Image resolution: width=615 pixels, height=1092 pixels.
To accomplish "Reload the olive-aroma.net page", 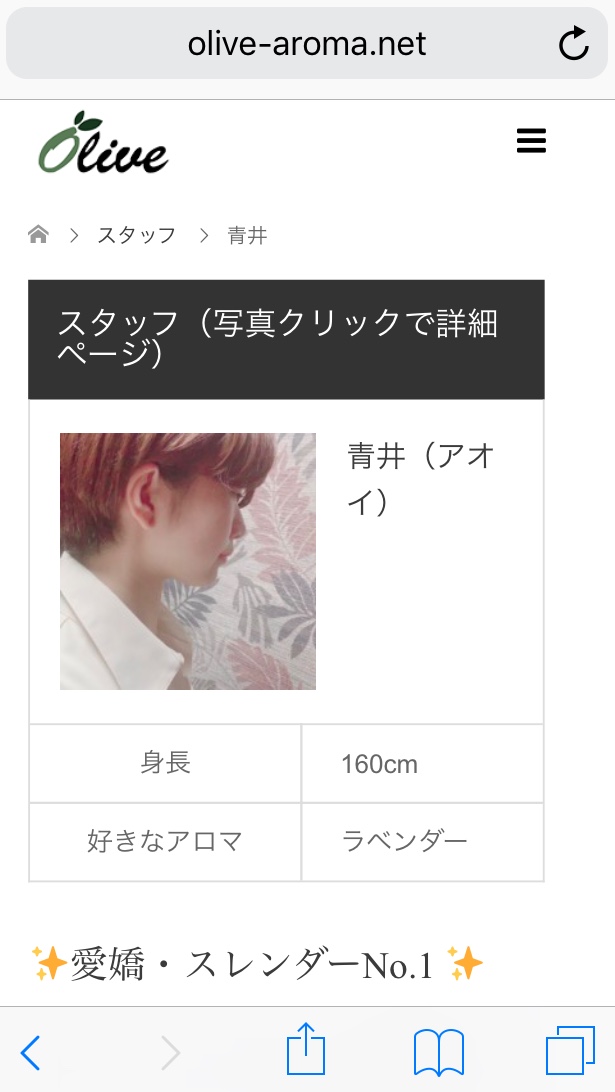I will pos(573,44).
